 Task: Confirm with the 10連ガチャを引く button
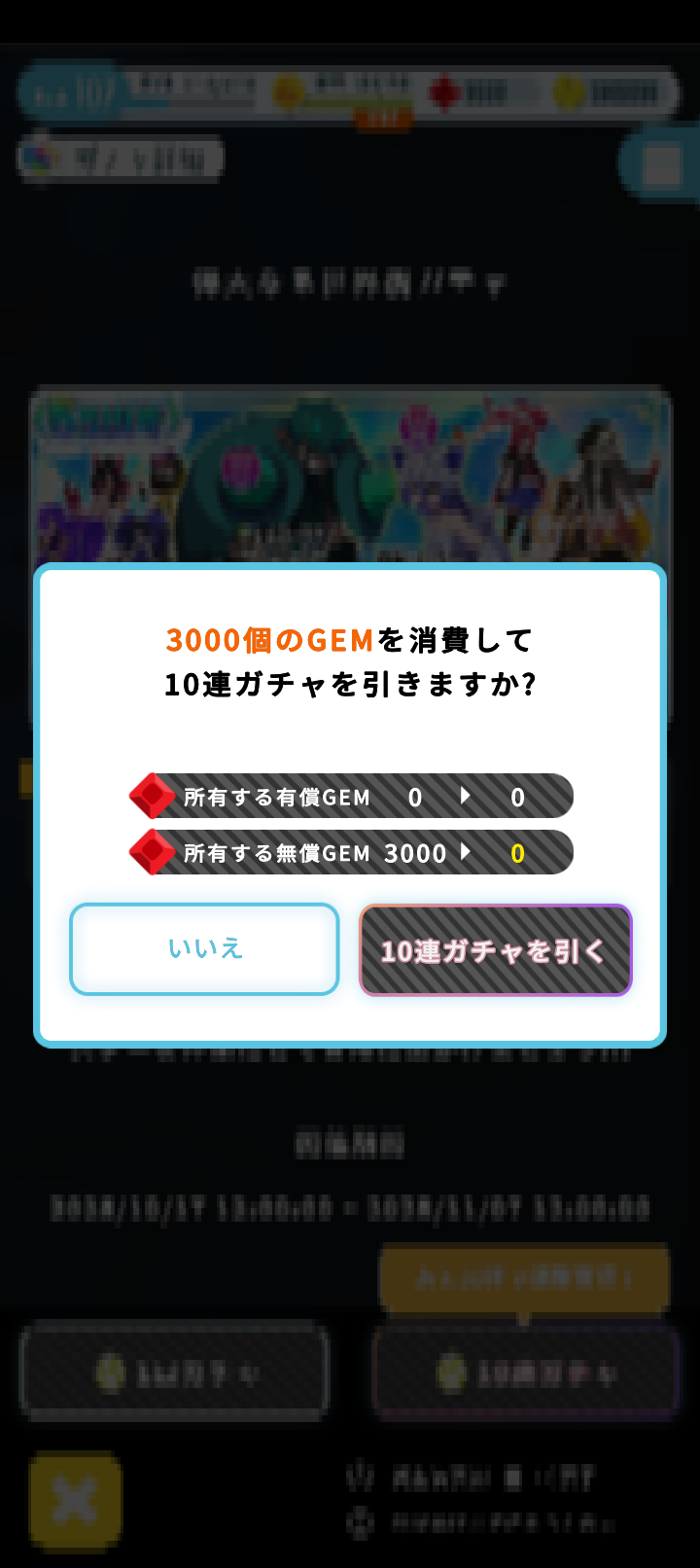tap(496, 948)
